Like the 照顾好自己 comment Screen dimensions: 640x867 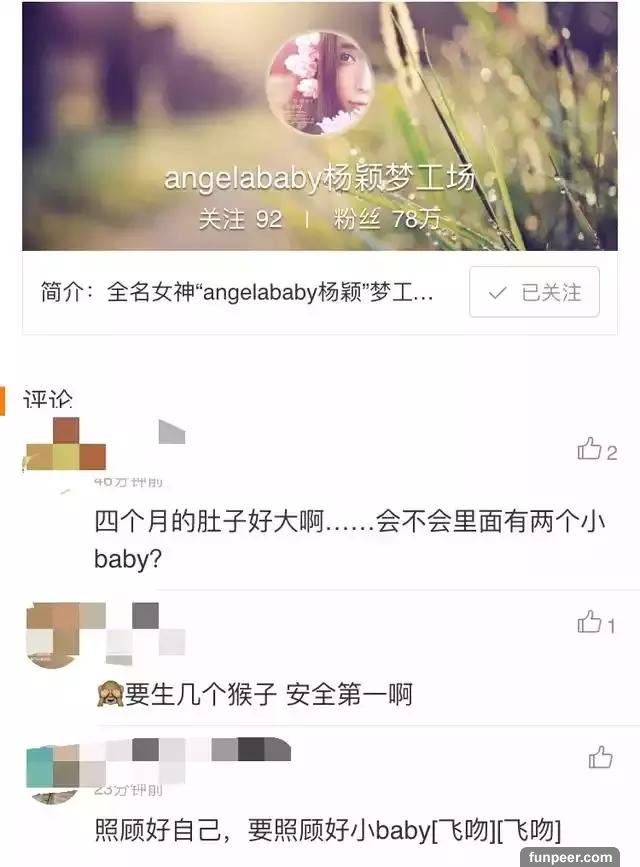600,757
